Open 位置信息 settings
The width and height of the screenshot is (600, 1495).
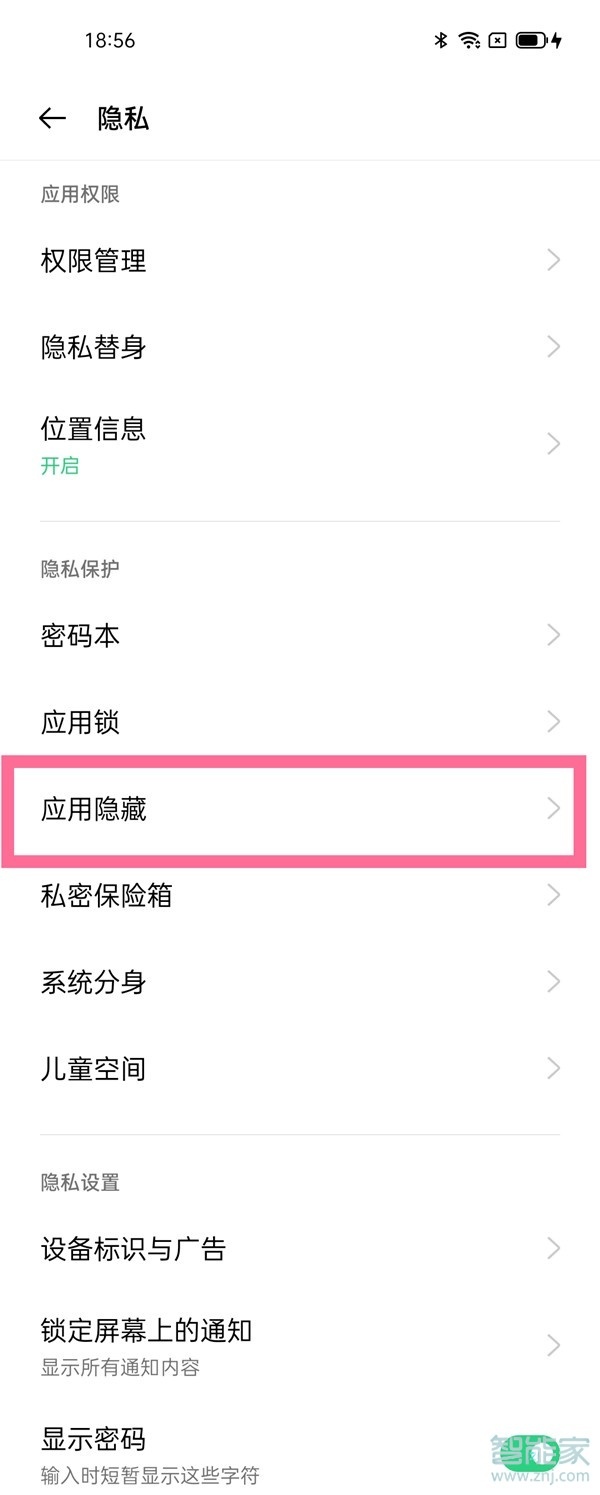tap(300, 444)
